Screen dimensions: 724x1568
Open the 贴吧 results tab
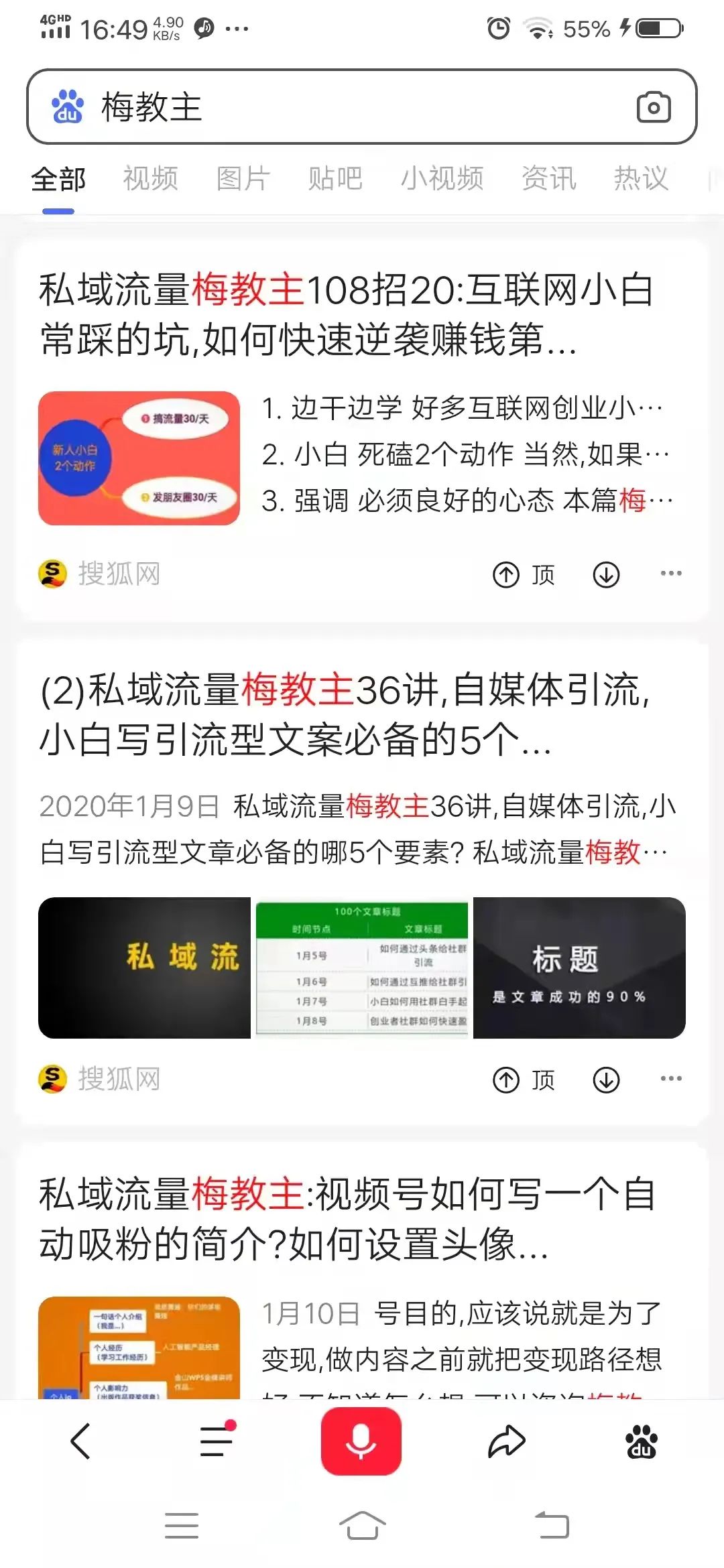(337, 179)
